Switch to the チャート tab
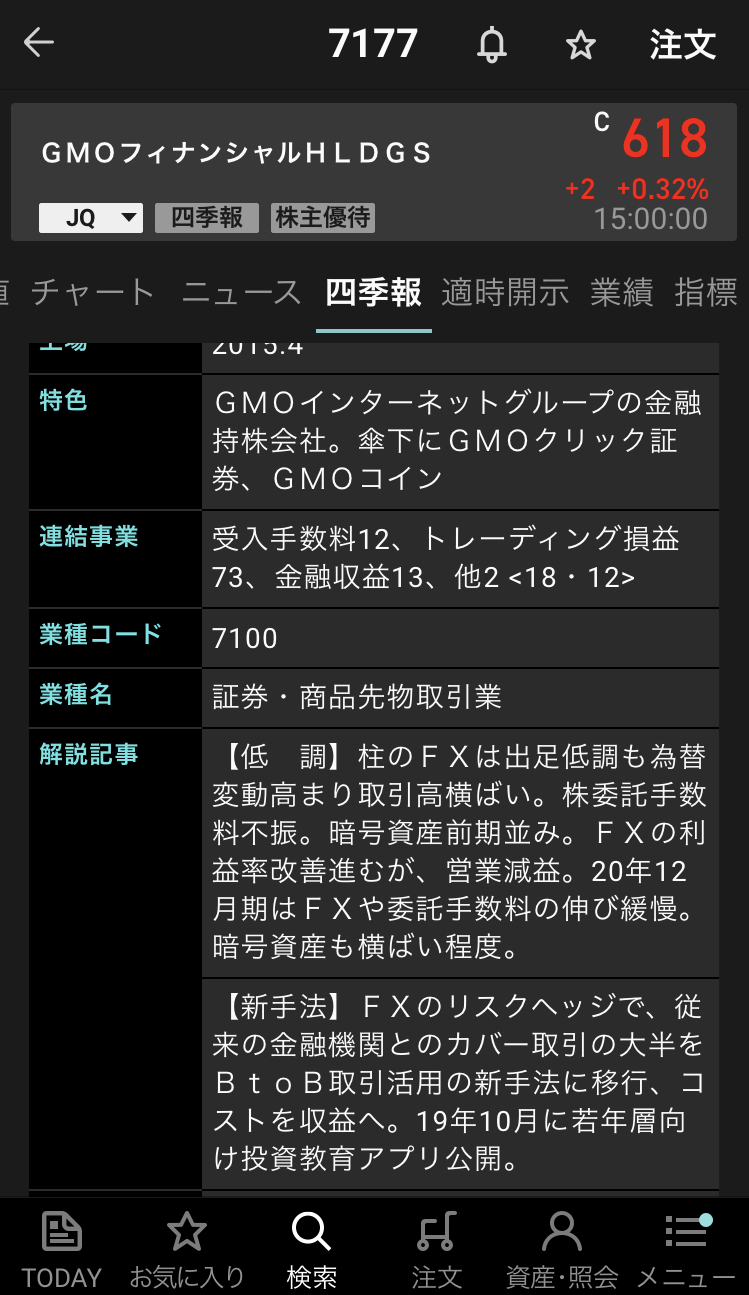749x1295 pixels. tap(93, 293)
